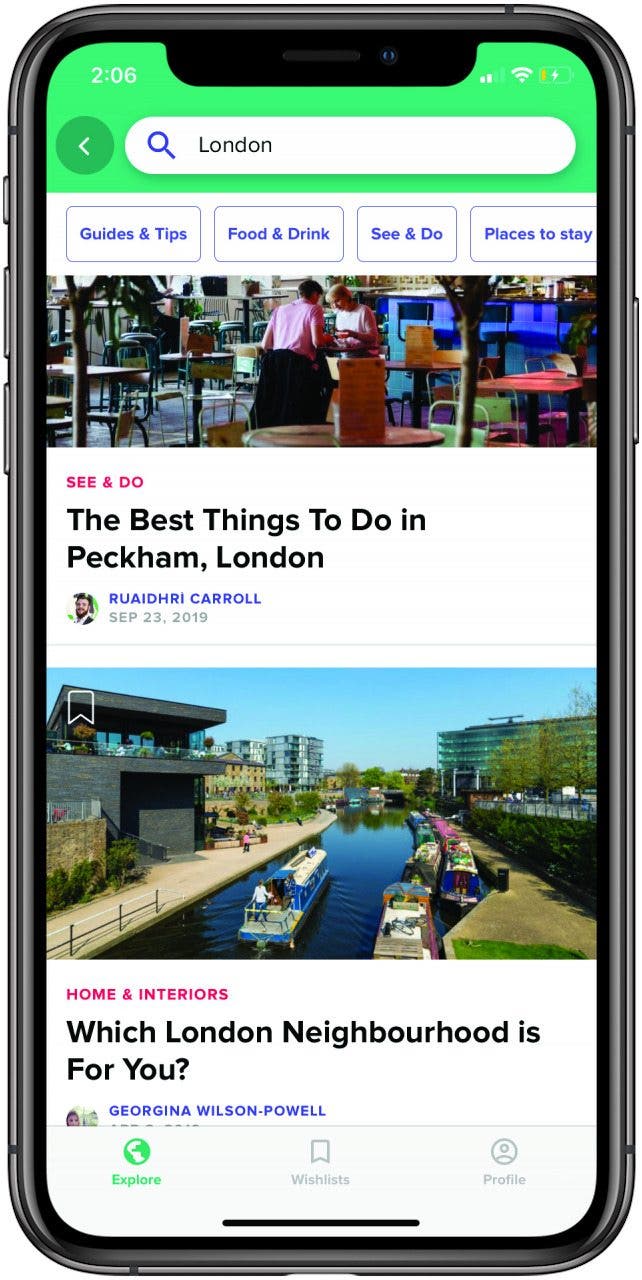The width and height of the screenshot is (642, 1280).
Task: Filter by Guides & Tips chip
Action: [133, 234]
